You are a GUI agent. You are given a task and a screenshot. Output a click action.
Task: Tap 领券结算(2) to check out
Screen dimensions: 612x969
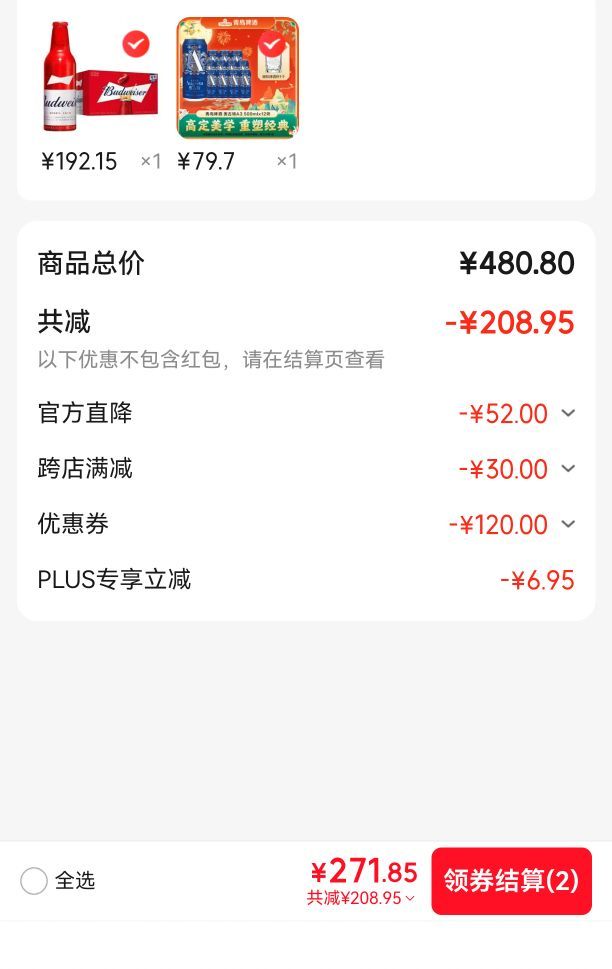point(511,881)
